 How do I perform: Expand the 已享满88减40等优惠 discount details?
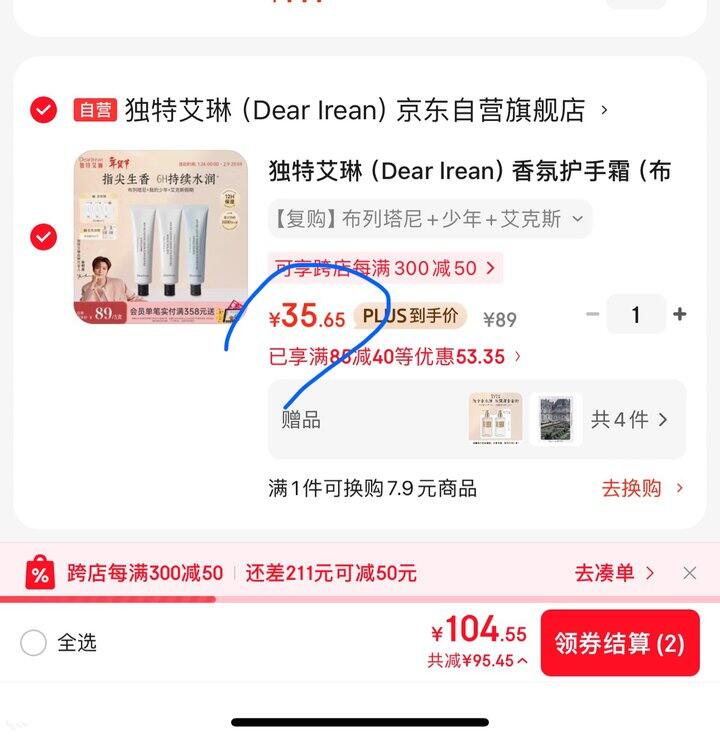coord(395,356)
